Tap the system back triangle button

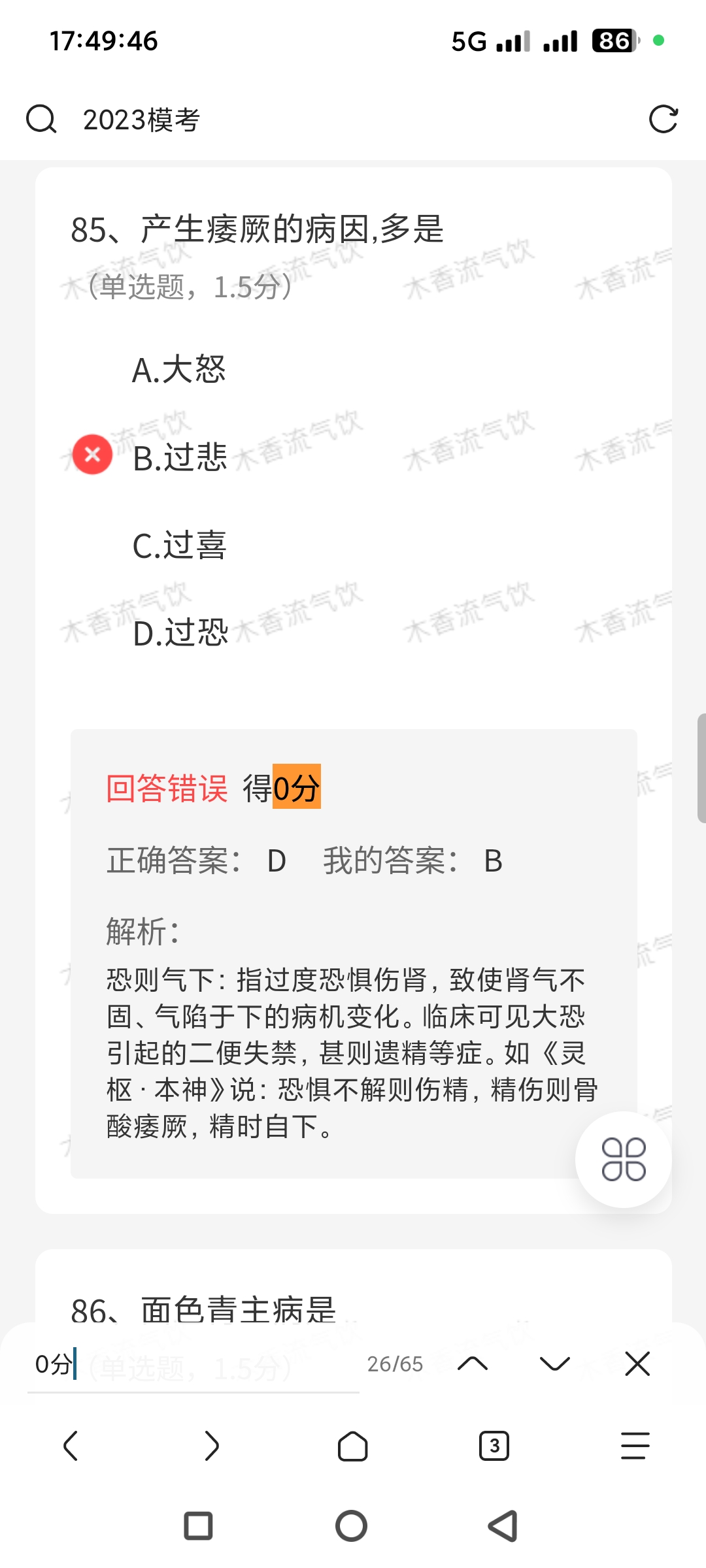[x=503, y=1526]
